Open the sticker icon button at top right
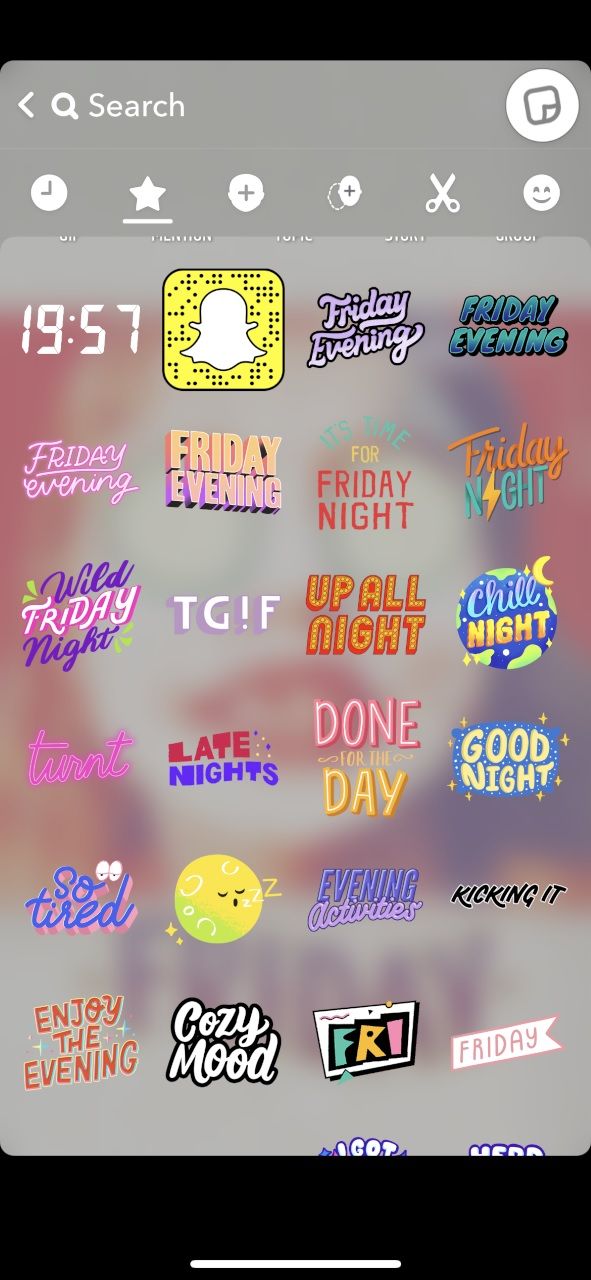Screen dimensions: 591x1280 pos(542,105)
